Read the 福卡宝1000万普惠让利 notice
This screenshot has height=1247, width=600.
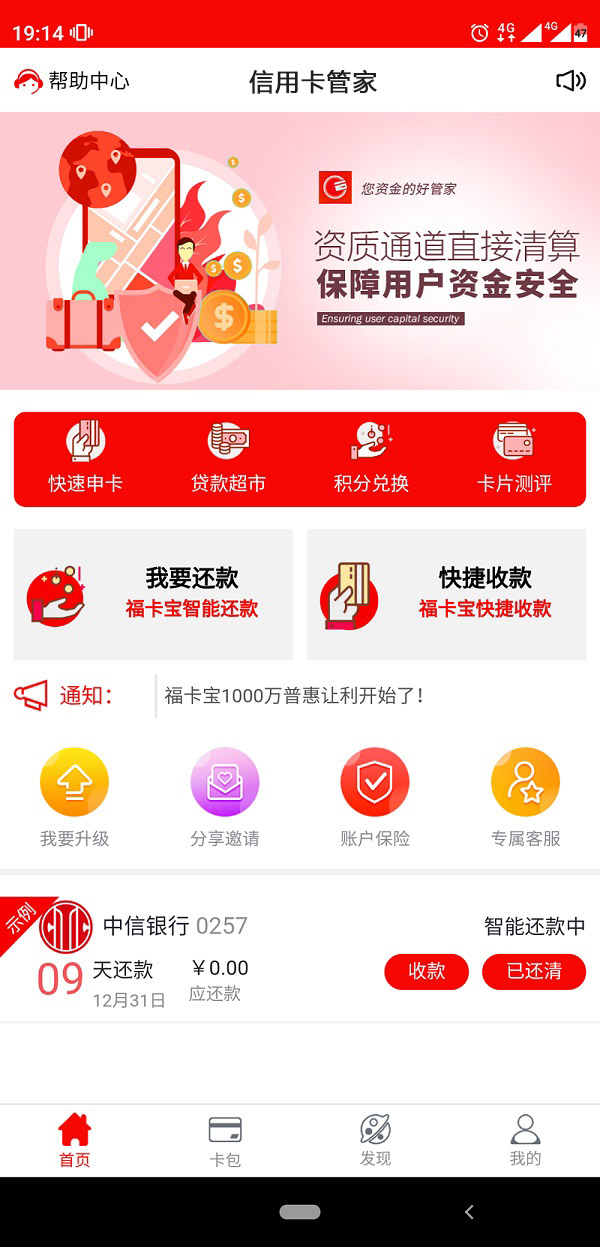pos(295,696)
